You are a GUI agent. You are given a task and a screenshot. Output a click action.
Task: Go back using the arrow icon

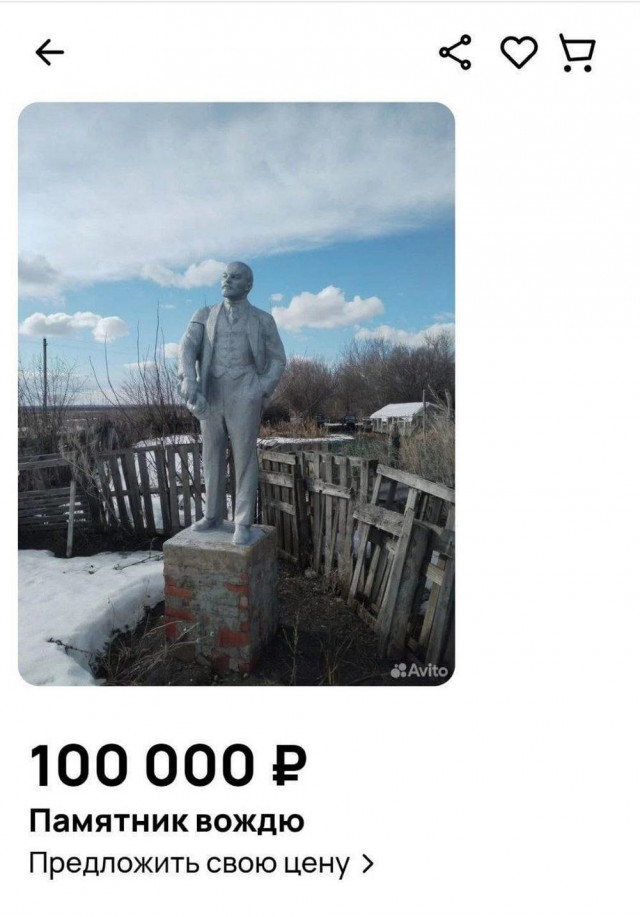tap(49, 53)
